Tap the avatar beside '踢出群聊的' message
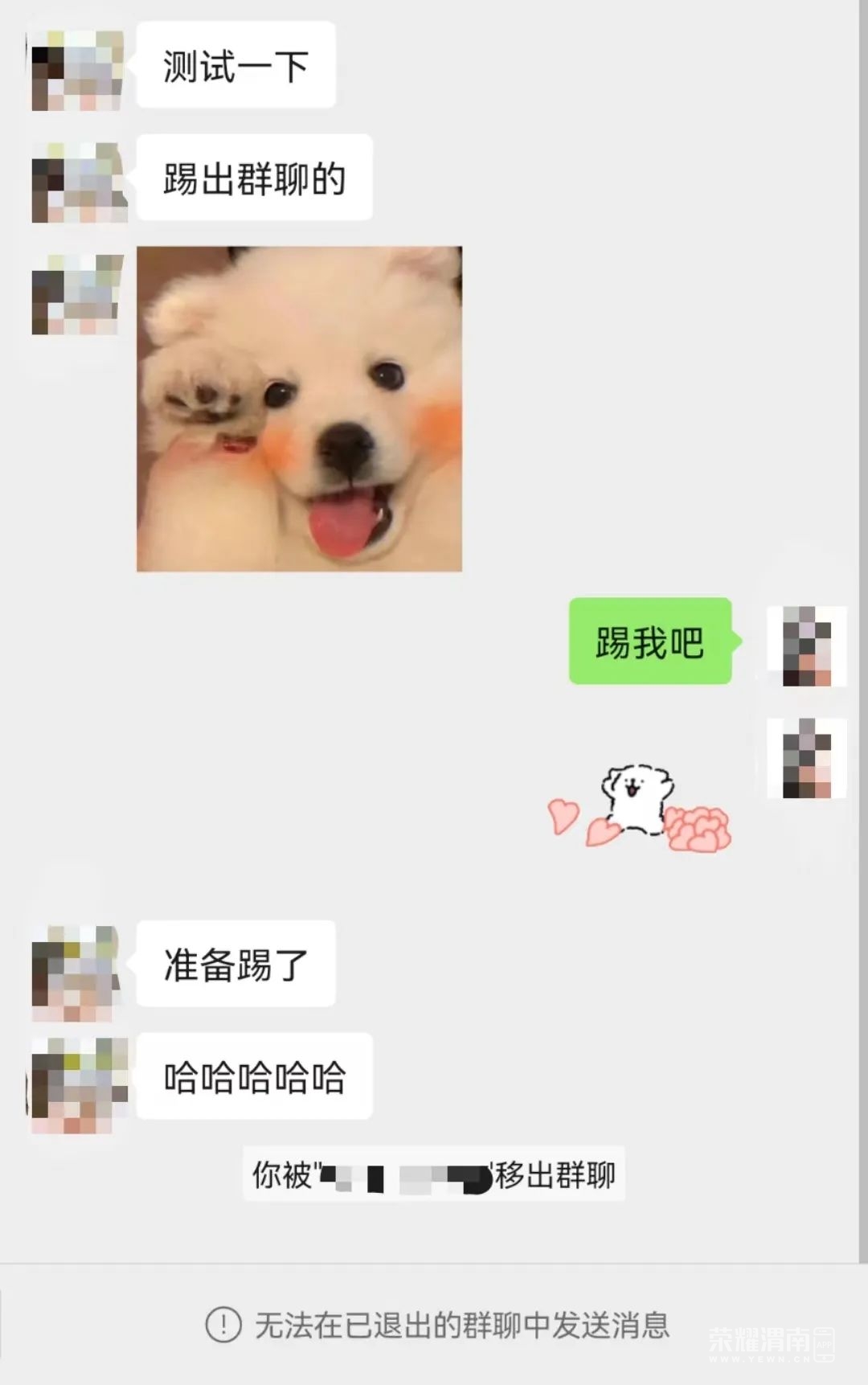Image resolution: width=868 pixels, height=1385 pixels. coord(76,178)
